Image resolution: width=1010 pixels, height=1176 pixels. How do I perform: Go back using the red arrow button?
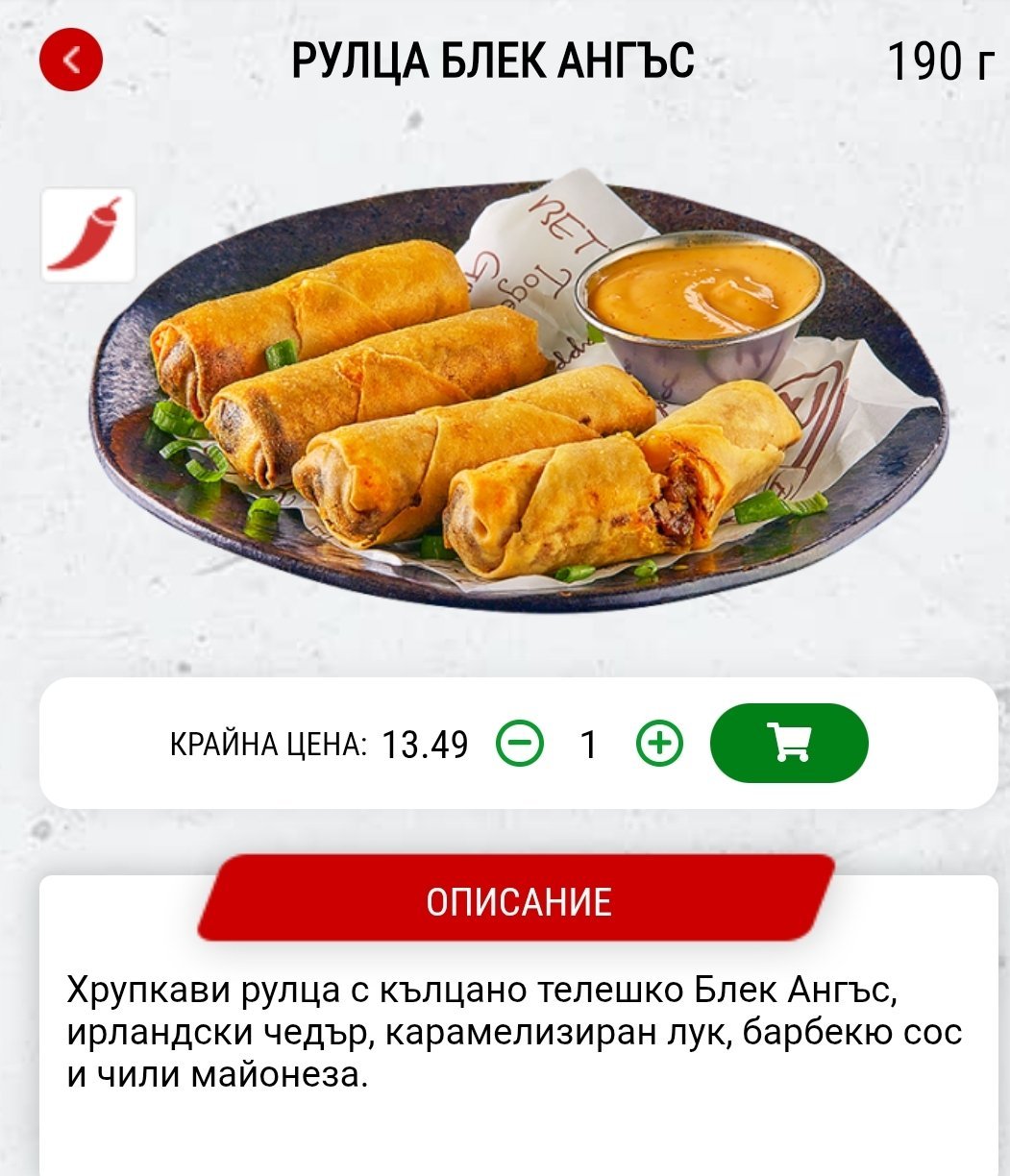tap(70, 61)
